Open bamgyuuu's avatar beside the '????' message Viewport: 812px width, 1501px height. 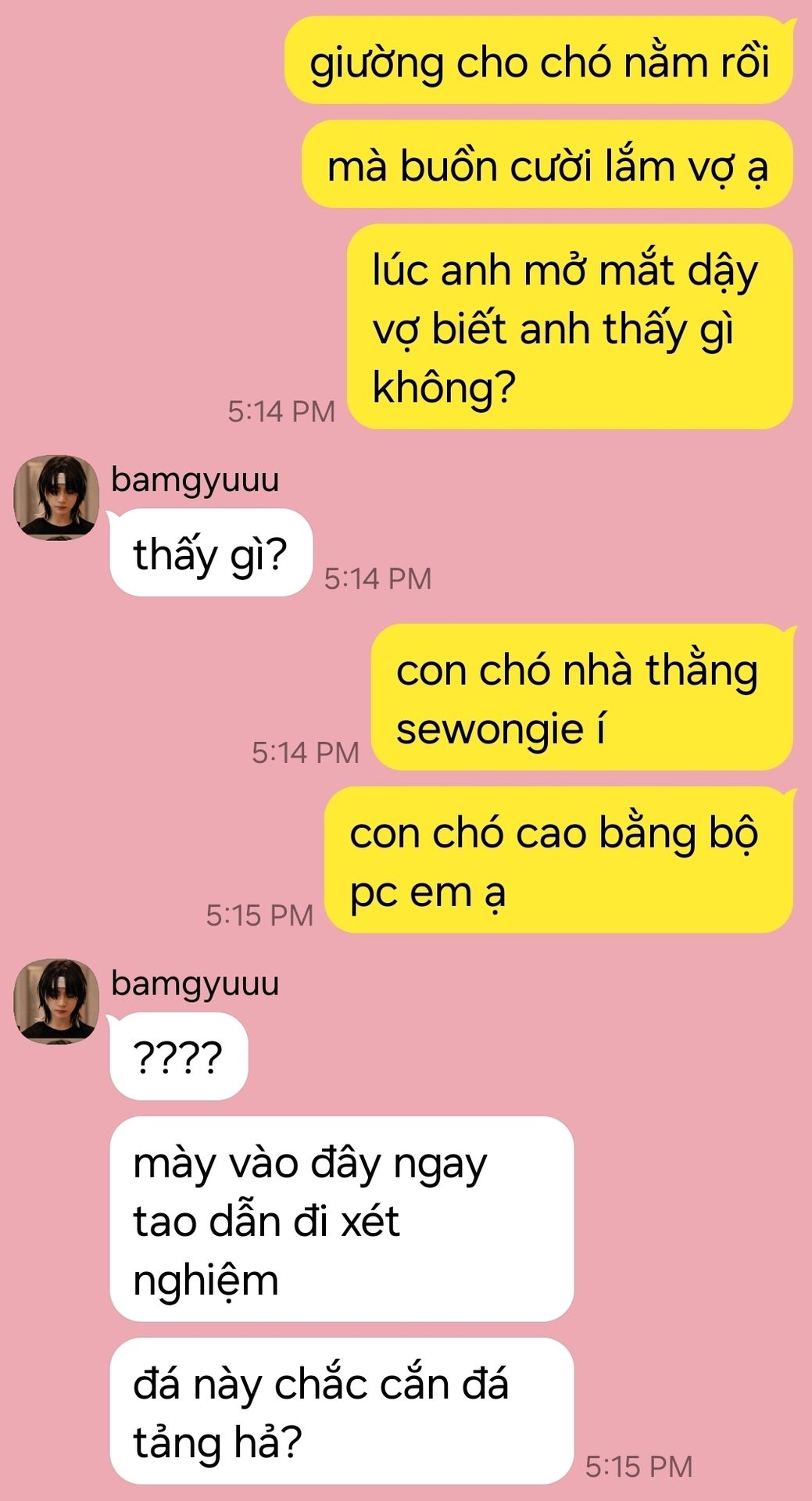click(x=56, y=1001)
